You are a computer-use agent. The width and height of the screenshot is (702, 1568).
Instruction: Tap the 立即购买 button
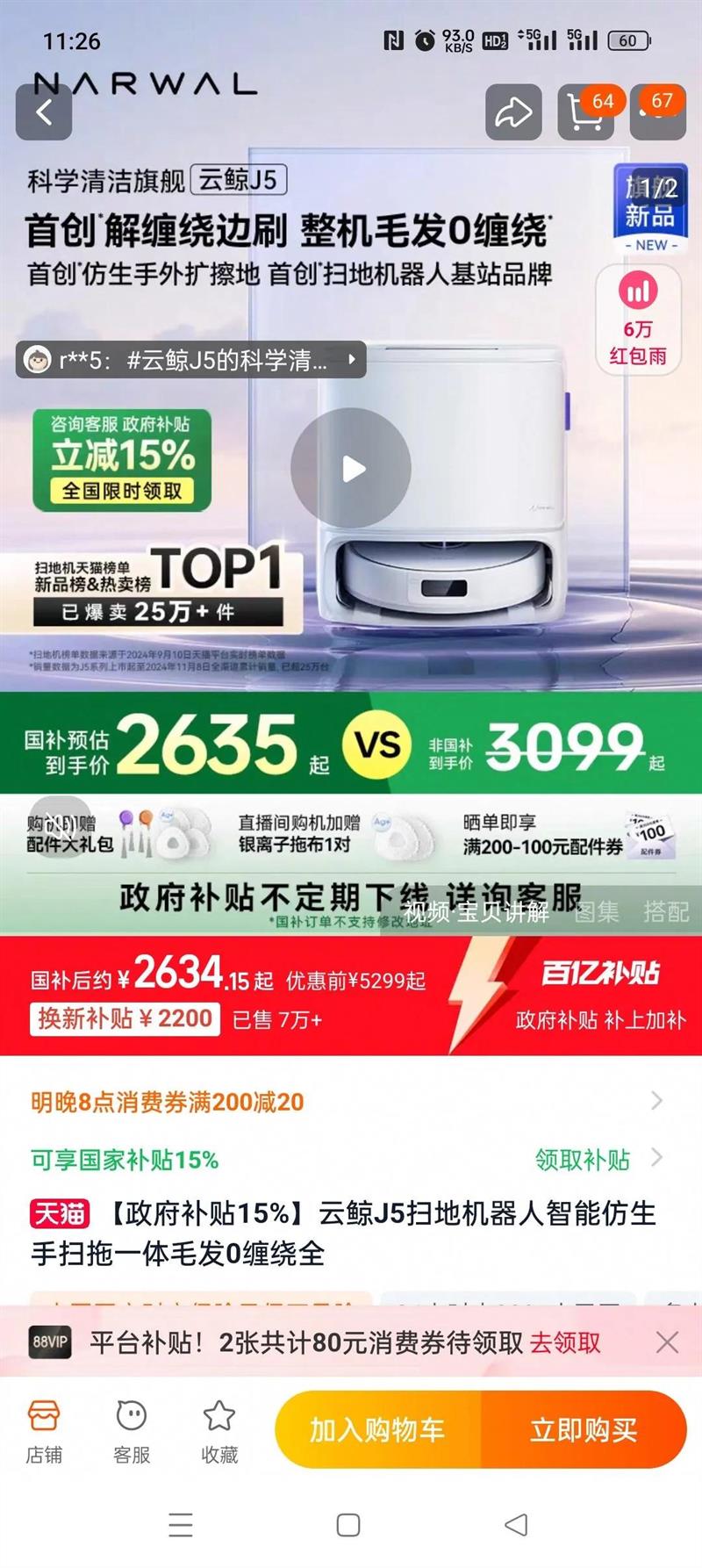point(585,1429)
